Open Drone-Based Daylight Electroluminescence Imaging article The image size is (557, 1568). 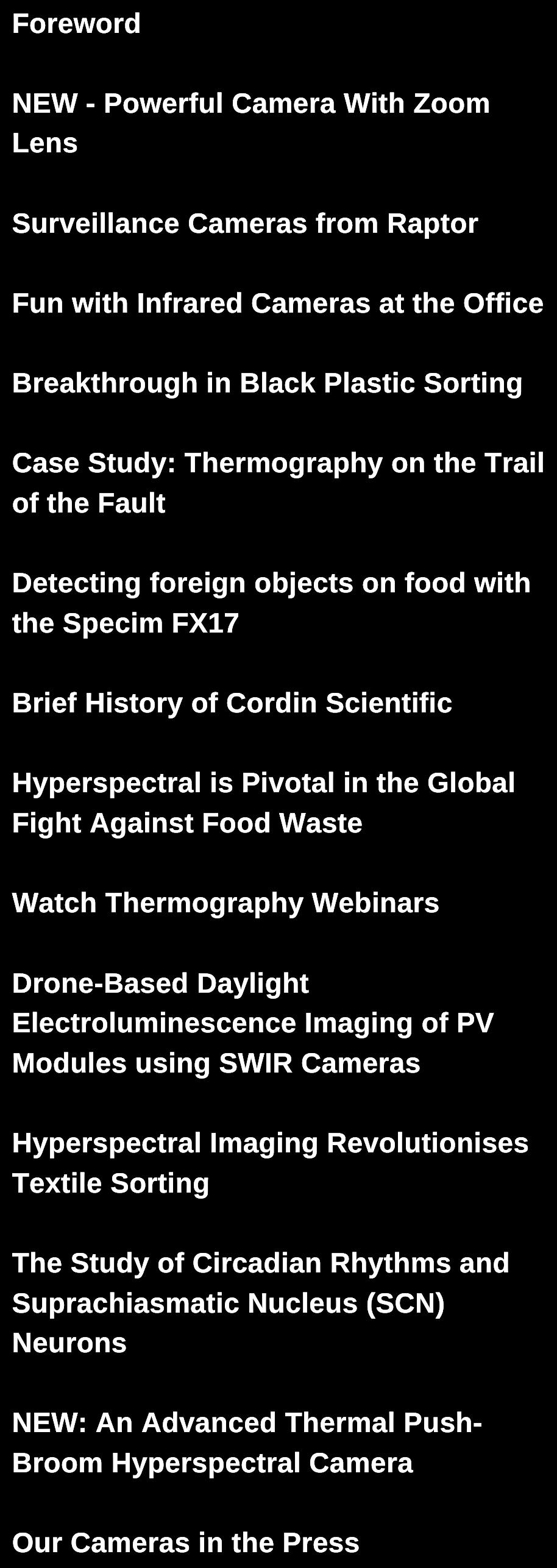[252, 1023]
